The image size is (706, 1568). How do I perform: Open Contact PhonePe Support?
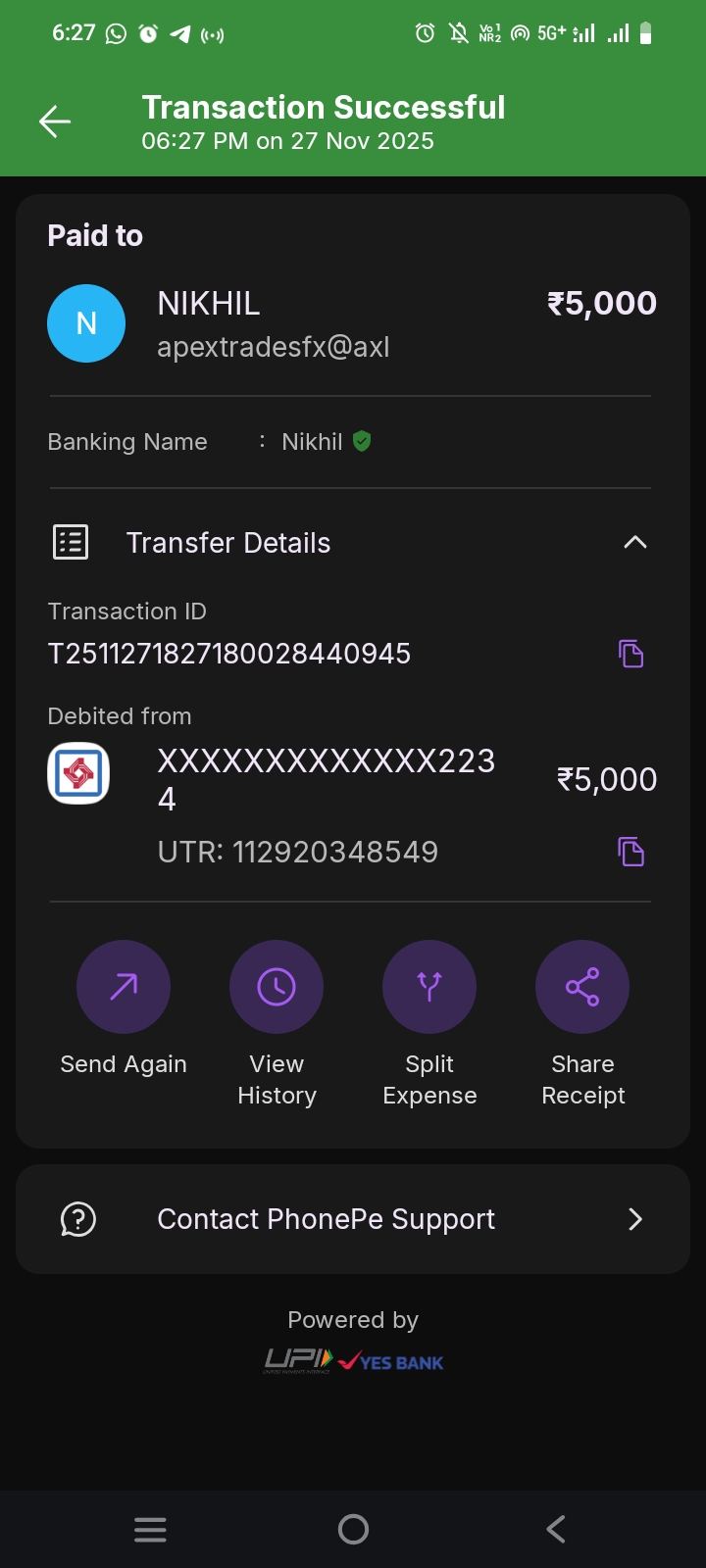coord(353,1219)
